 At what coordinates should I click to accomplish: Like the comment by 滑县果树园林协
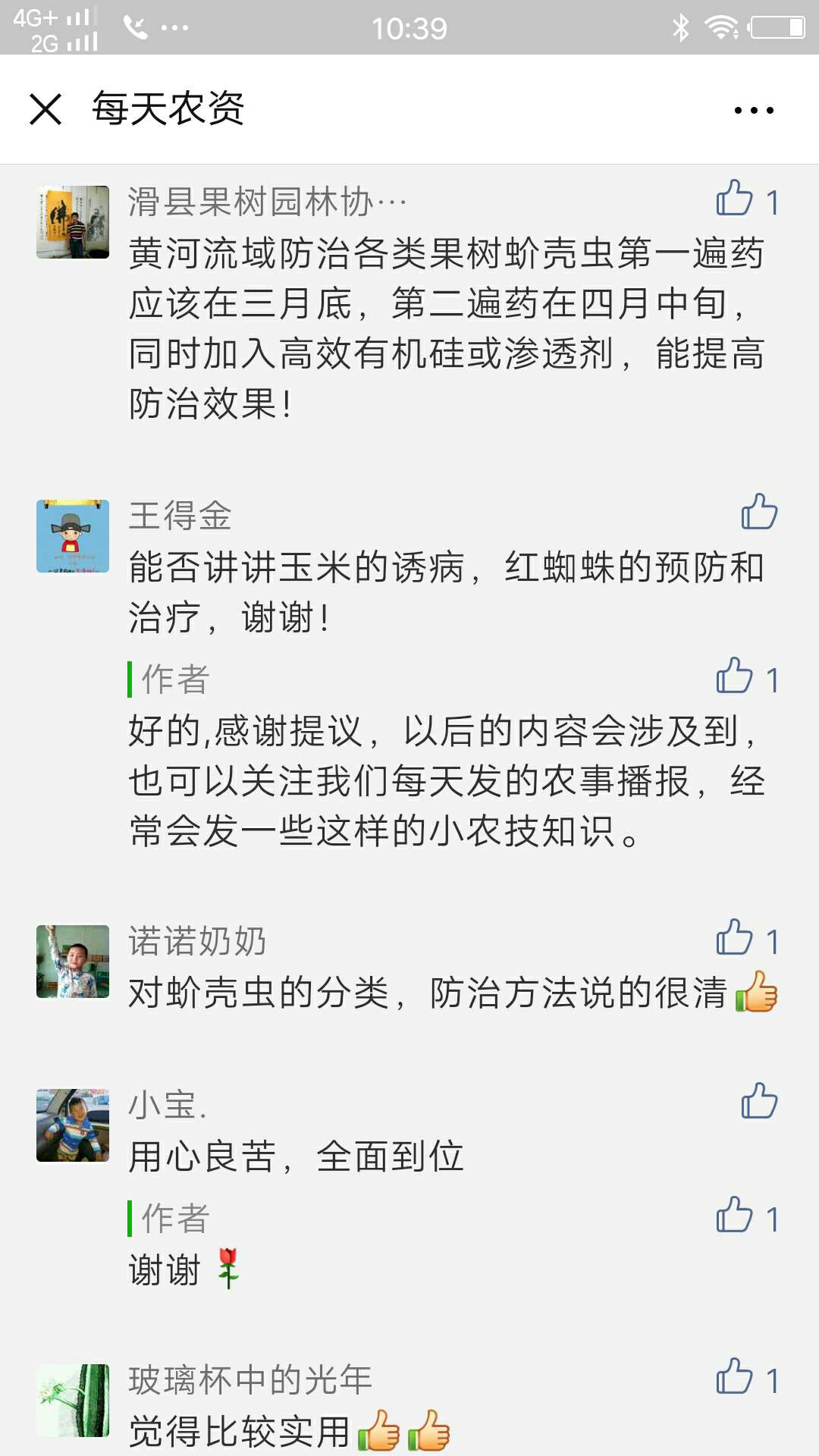747,199
